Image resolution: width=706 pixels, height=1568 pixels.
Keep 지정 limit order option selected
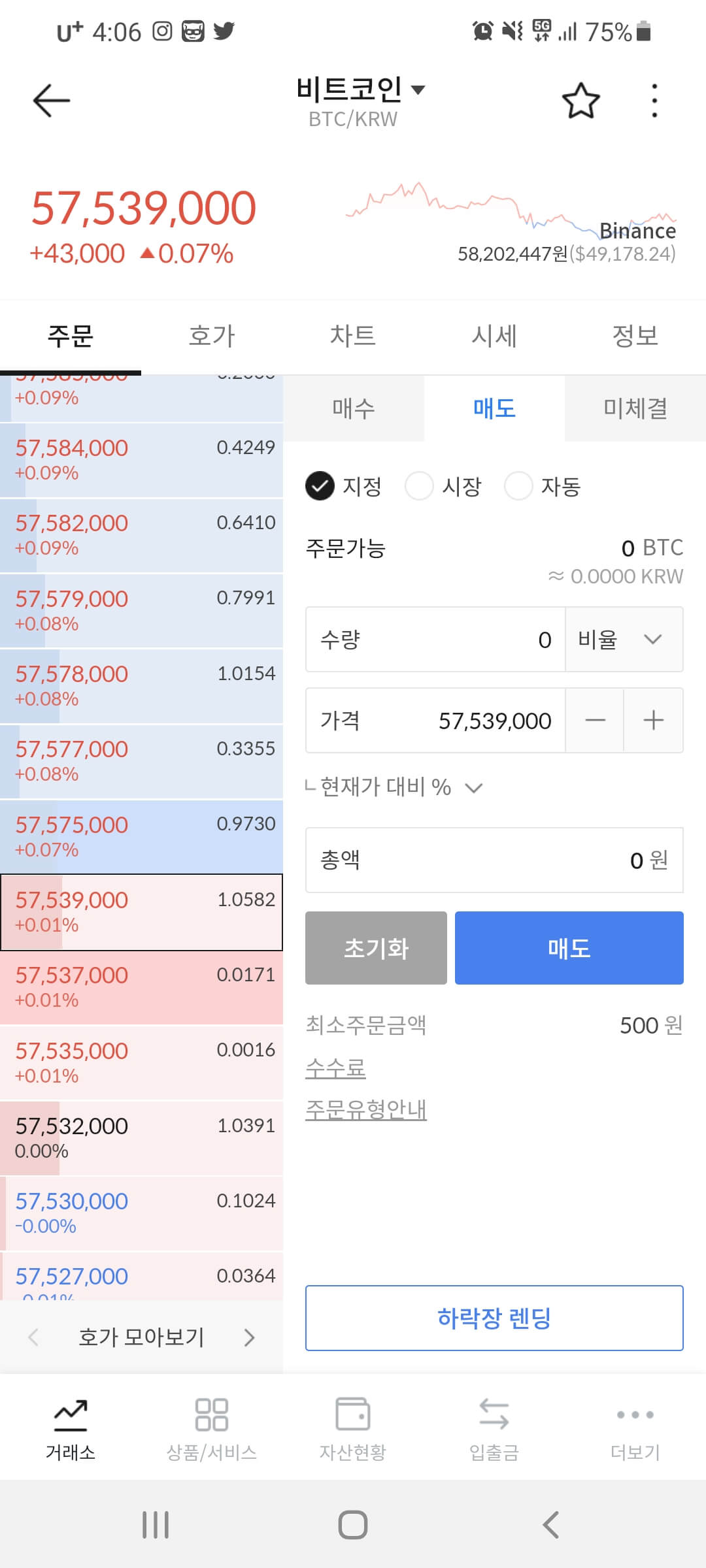point(320,486)
